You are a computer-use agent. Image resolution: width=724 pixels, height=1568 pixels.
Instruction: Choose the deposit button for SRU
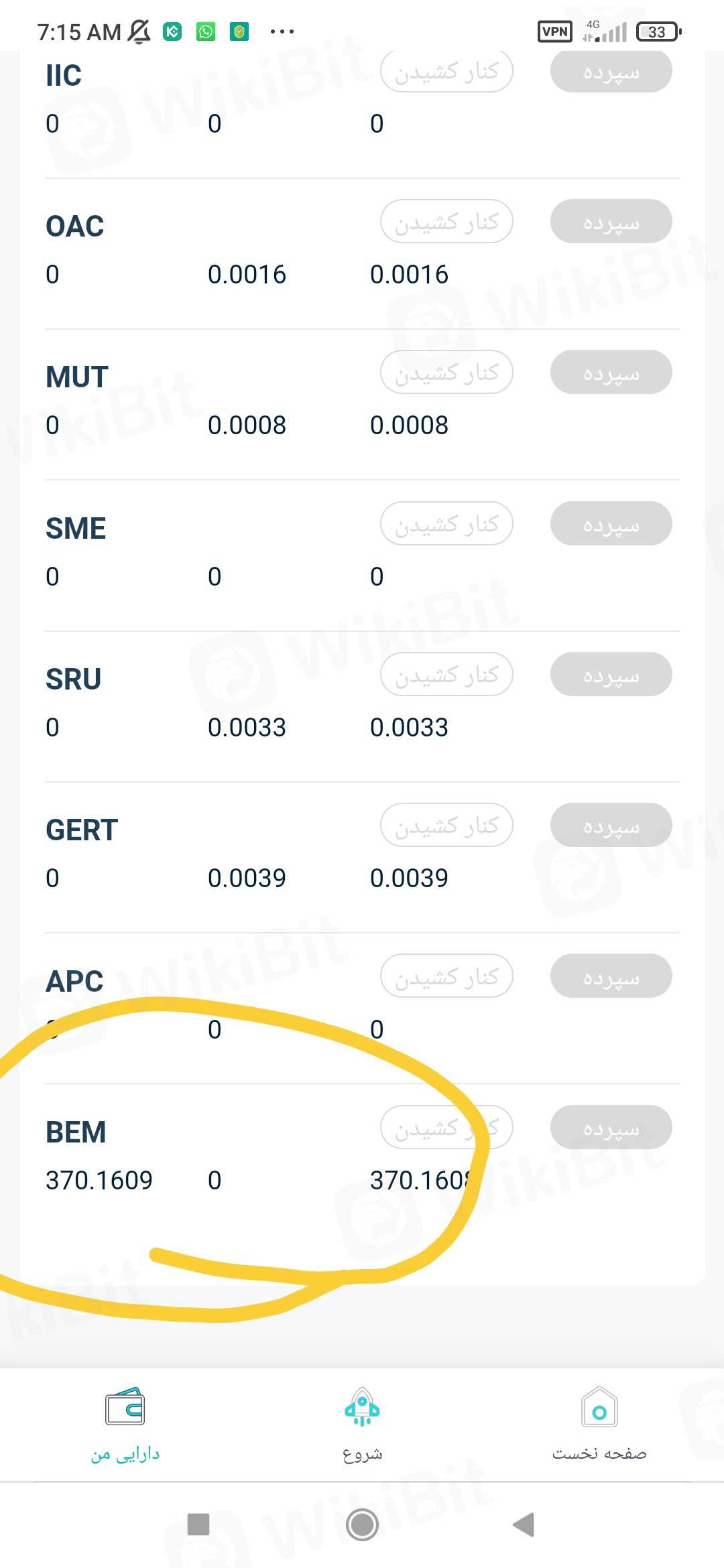coord(611,675)
